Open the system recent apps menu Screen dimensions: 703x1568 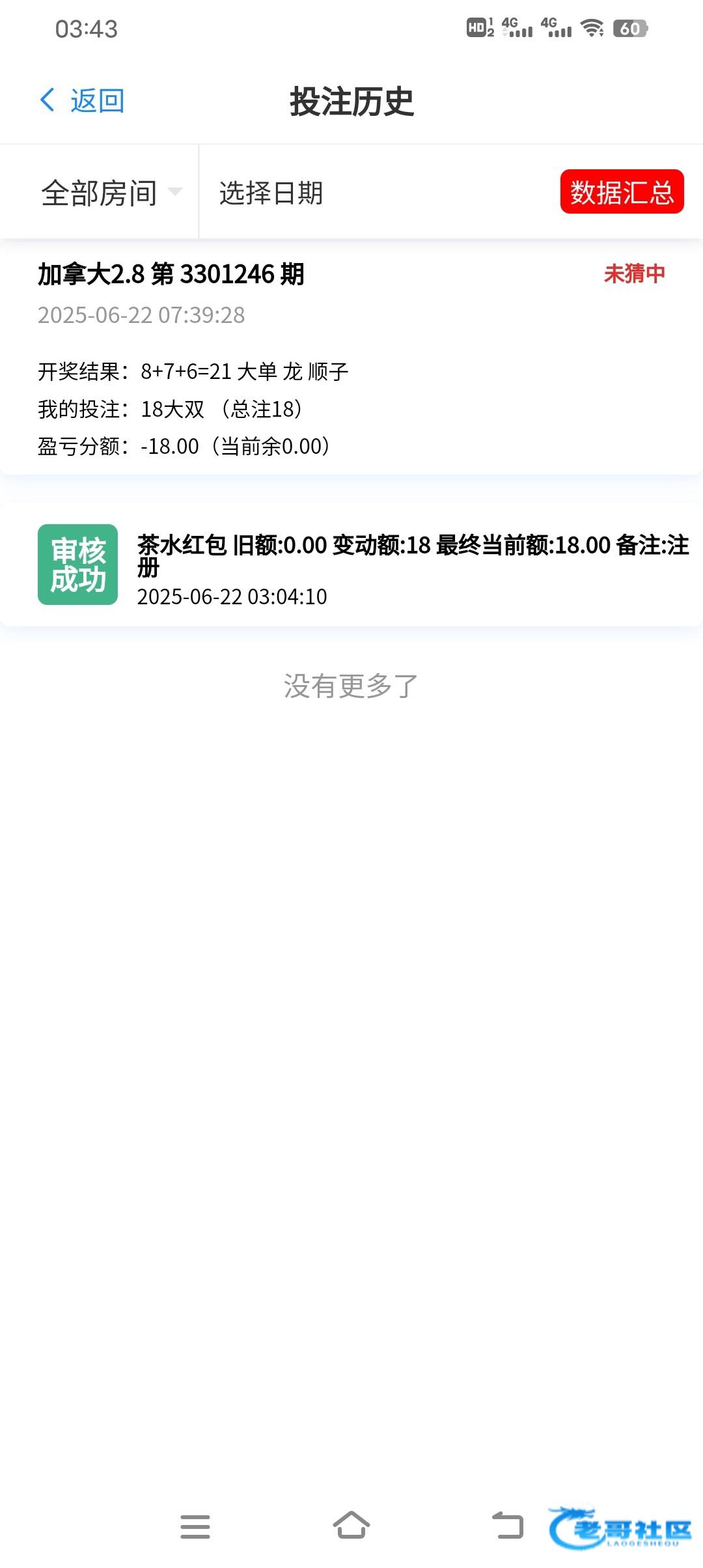tap(195, 1526)
